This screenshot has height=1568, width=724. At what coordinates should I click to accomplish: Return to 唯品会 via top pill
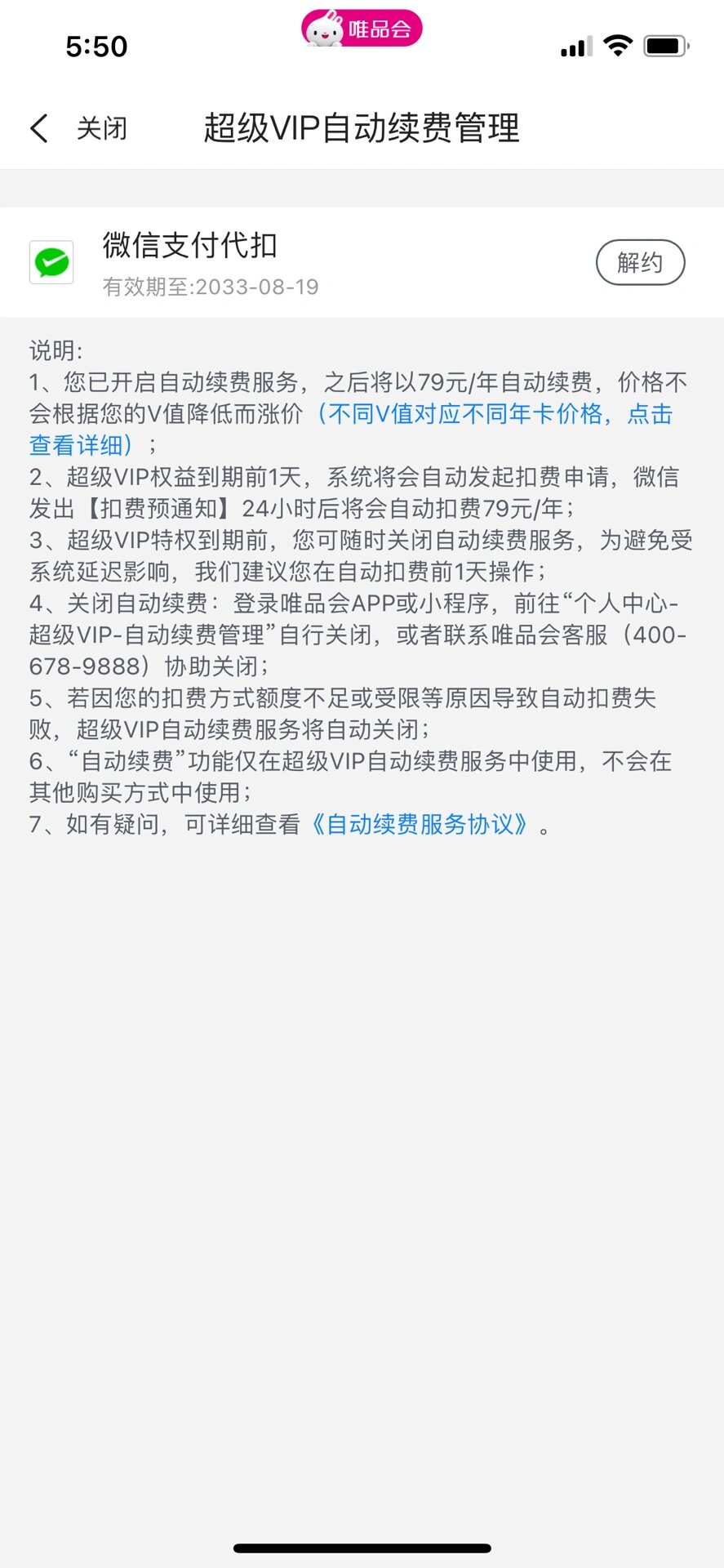click(362, 29)
